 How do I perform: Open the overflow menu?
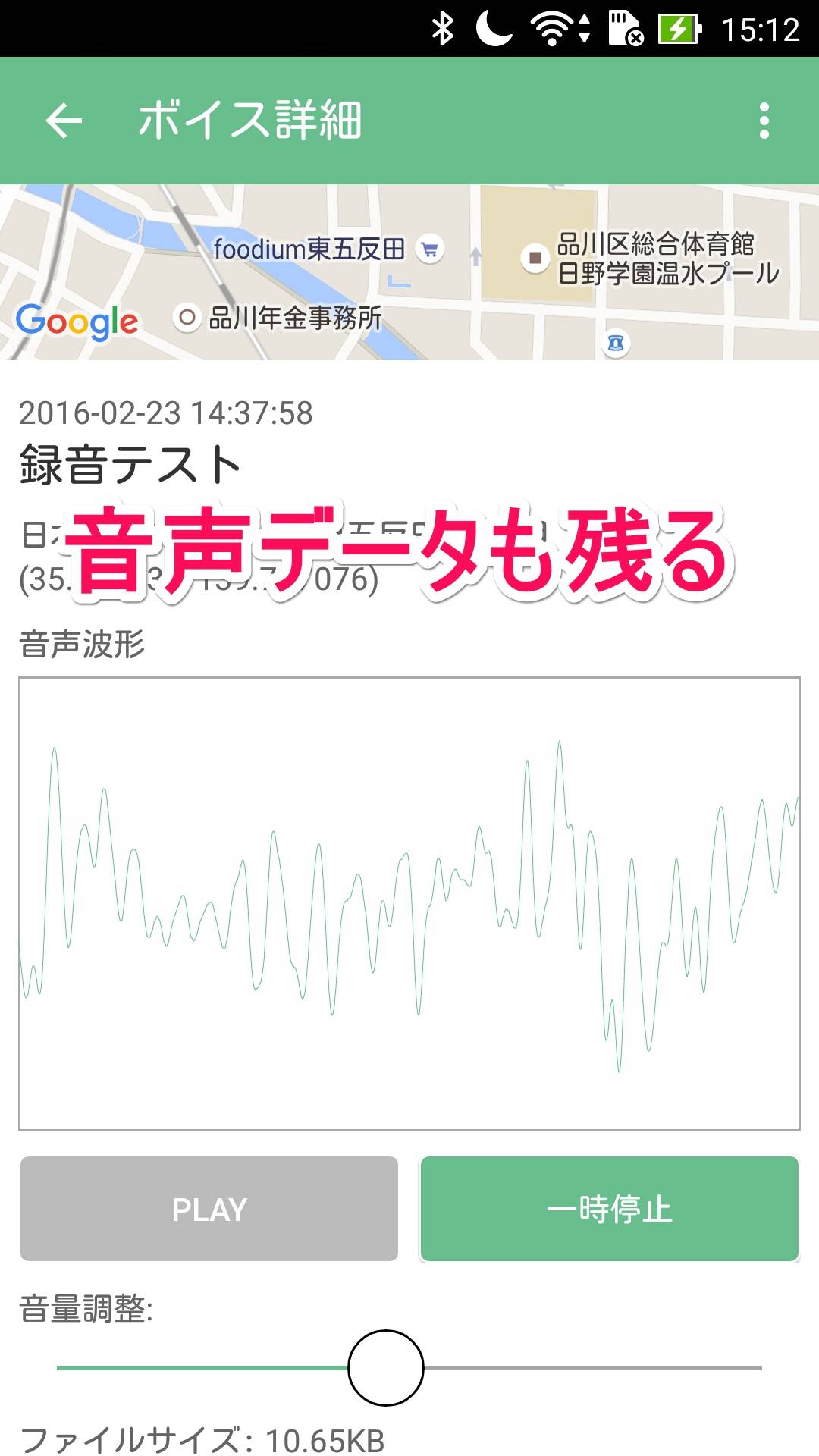point(764,121)
